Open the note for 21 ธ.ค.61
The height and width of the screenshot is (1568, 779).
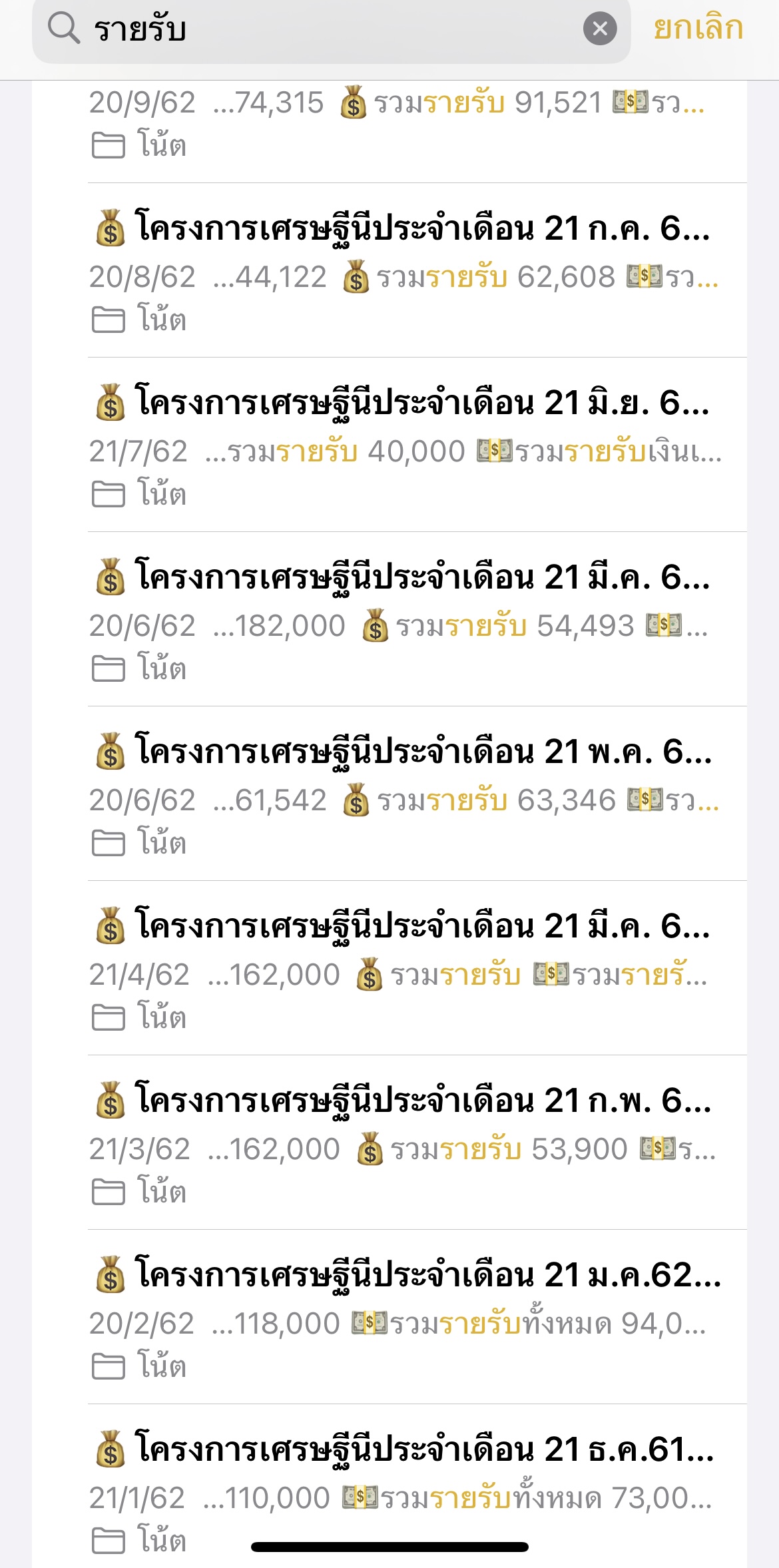(417, 1486)
